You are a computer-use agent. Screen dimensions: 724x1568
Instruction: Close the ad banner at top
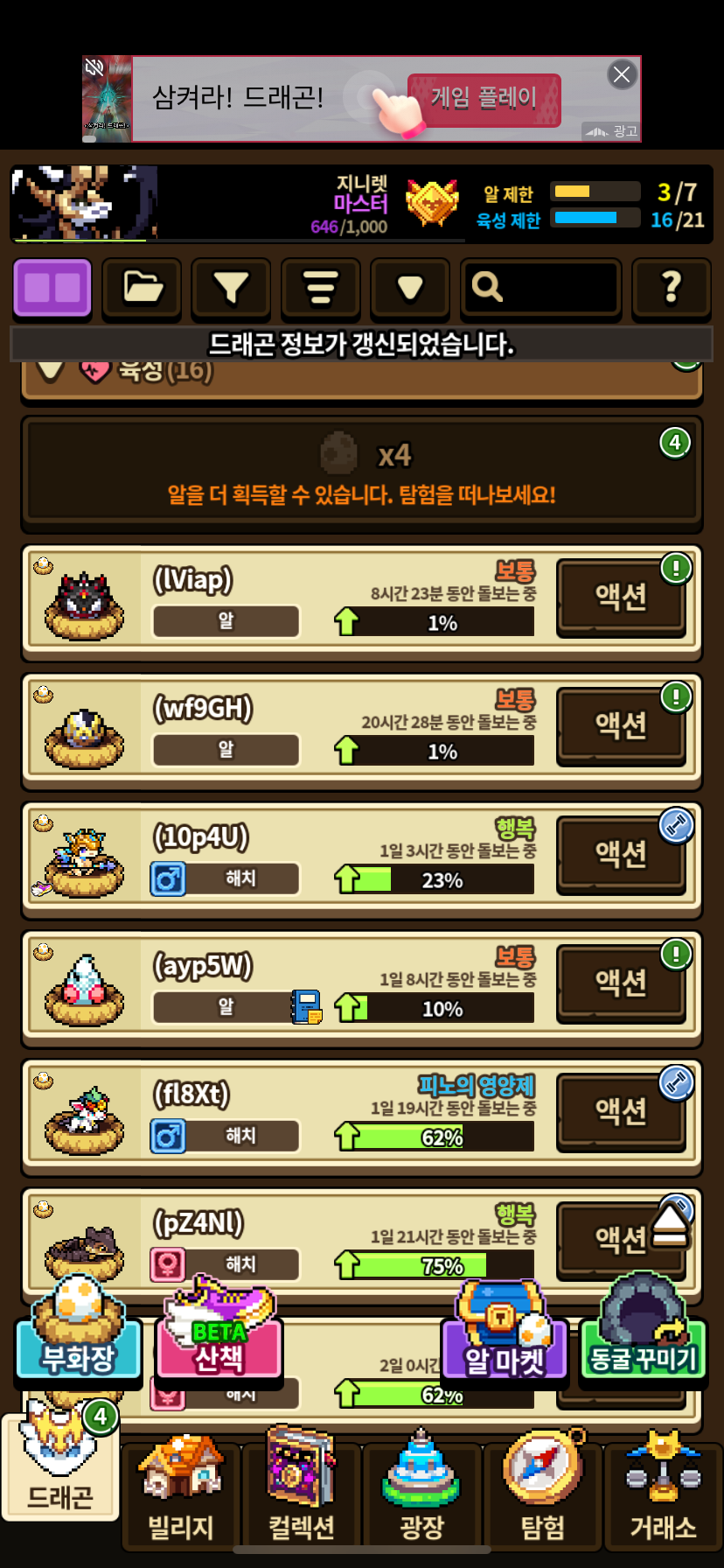(622, 75)
